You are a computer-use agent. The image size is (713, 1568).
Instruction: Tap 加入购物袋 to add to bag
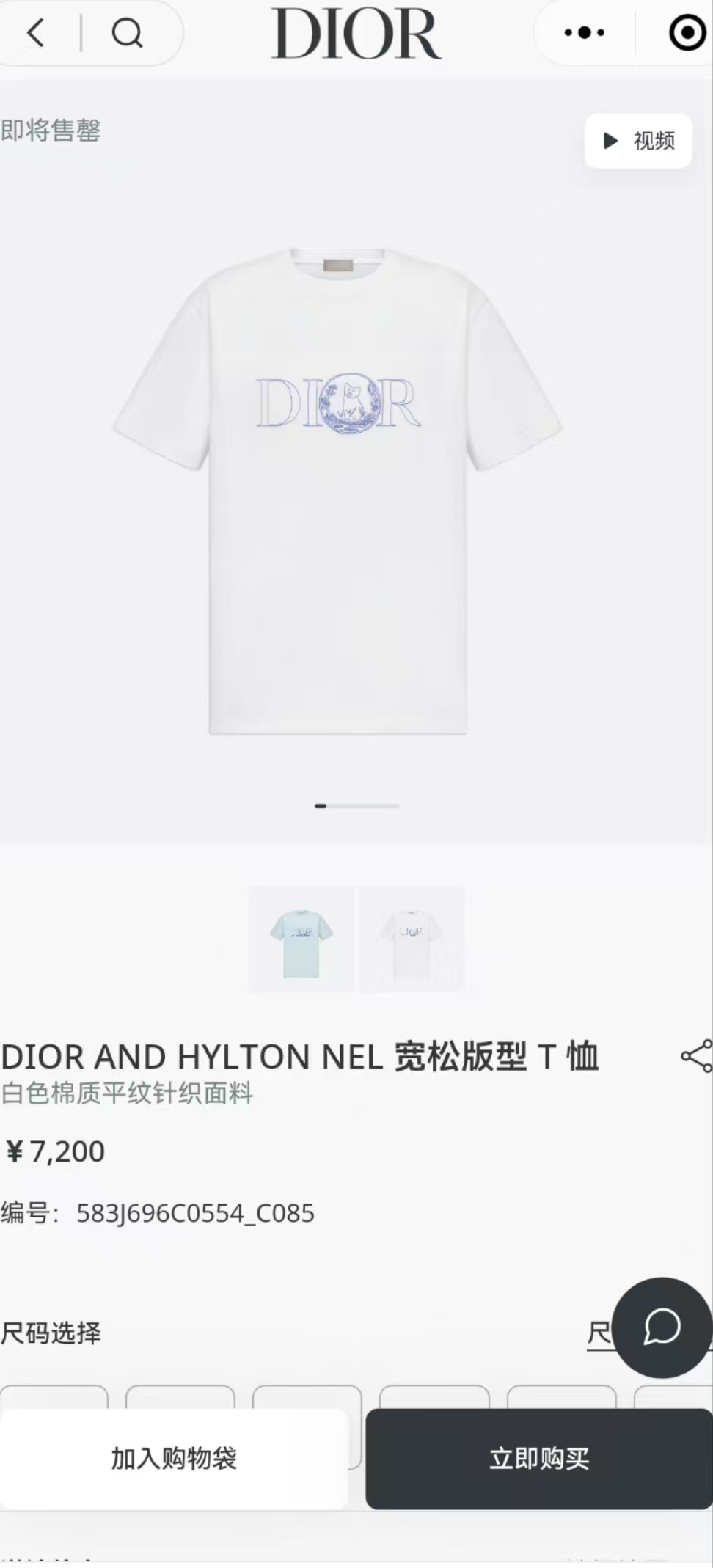tap(174, 1458)
